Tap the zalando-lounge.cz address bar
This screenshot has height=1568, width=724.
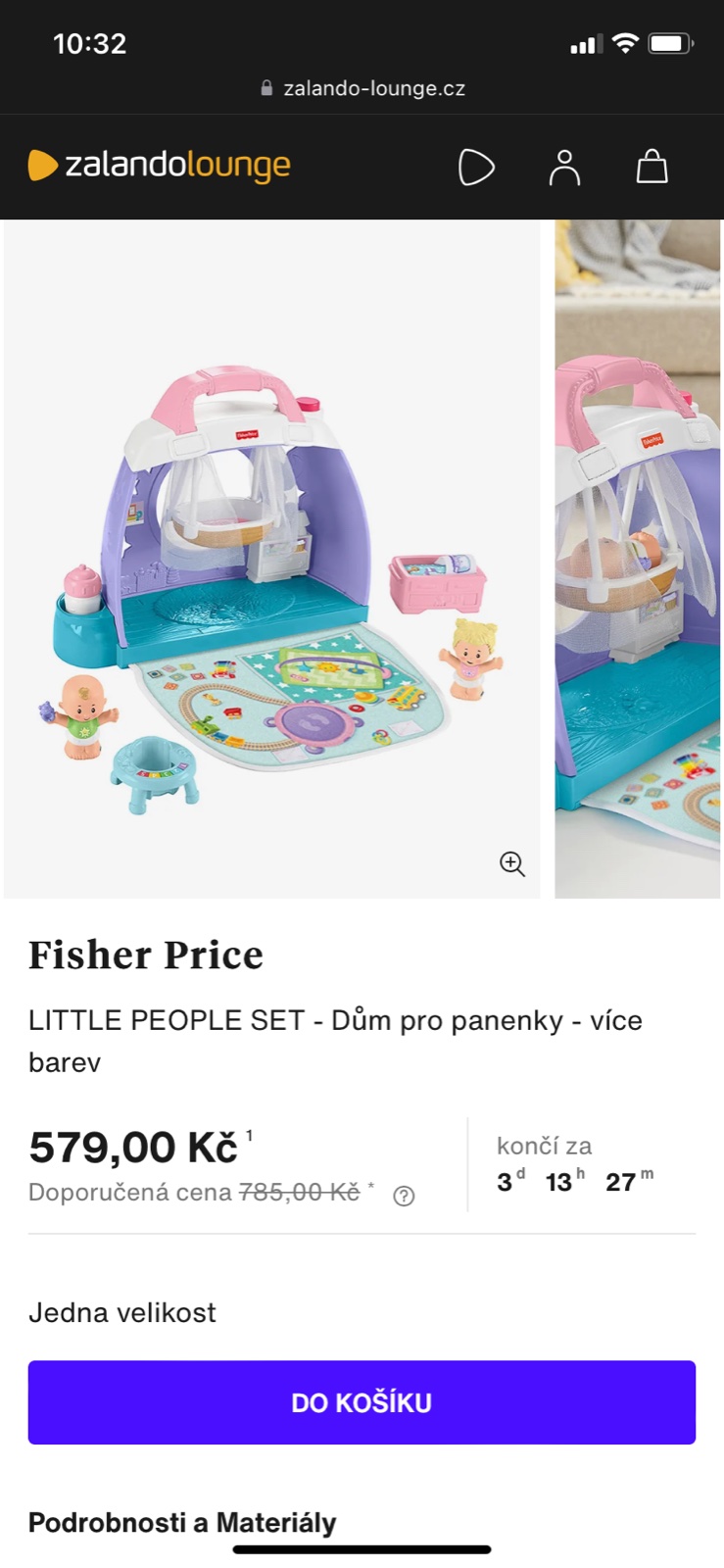point(362,88)
